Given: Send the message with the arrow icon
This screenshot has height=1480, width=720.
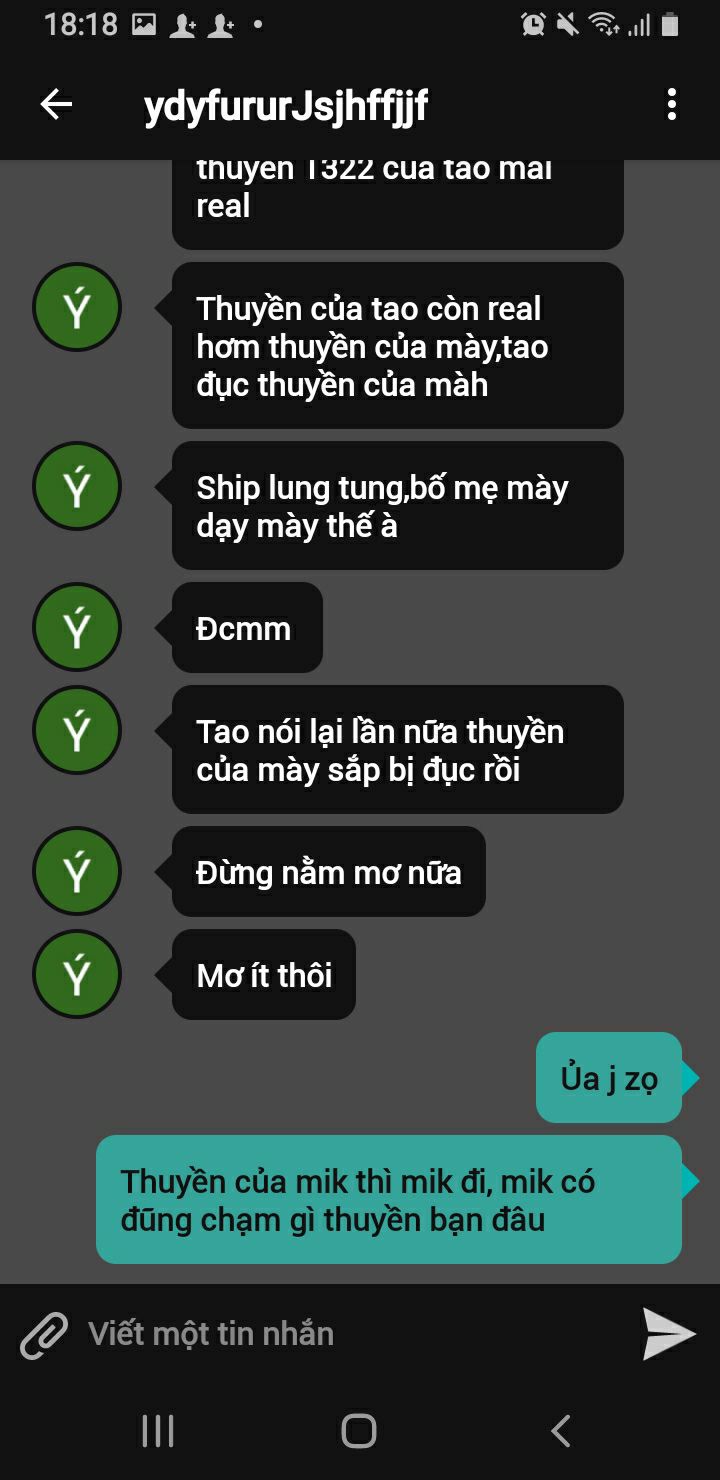Looking at the screenshot, I should click(x=668, y=1334).
